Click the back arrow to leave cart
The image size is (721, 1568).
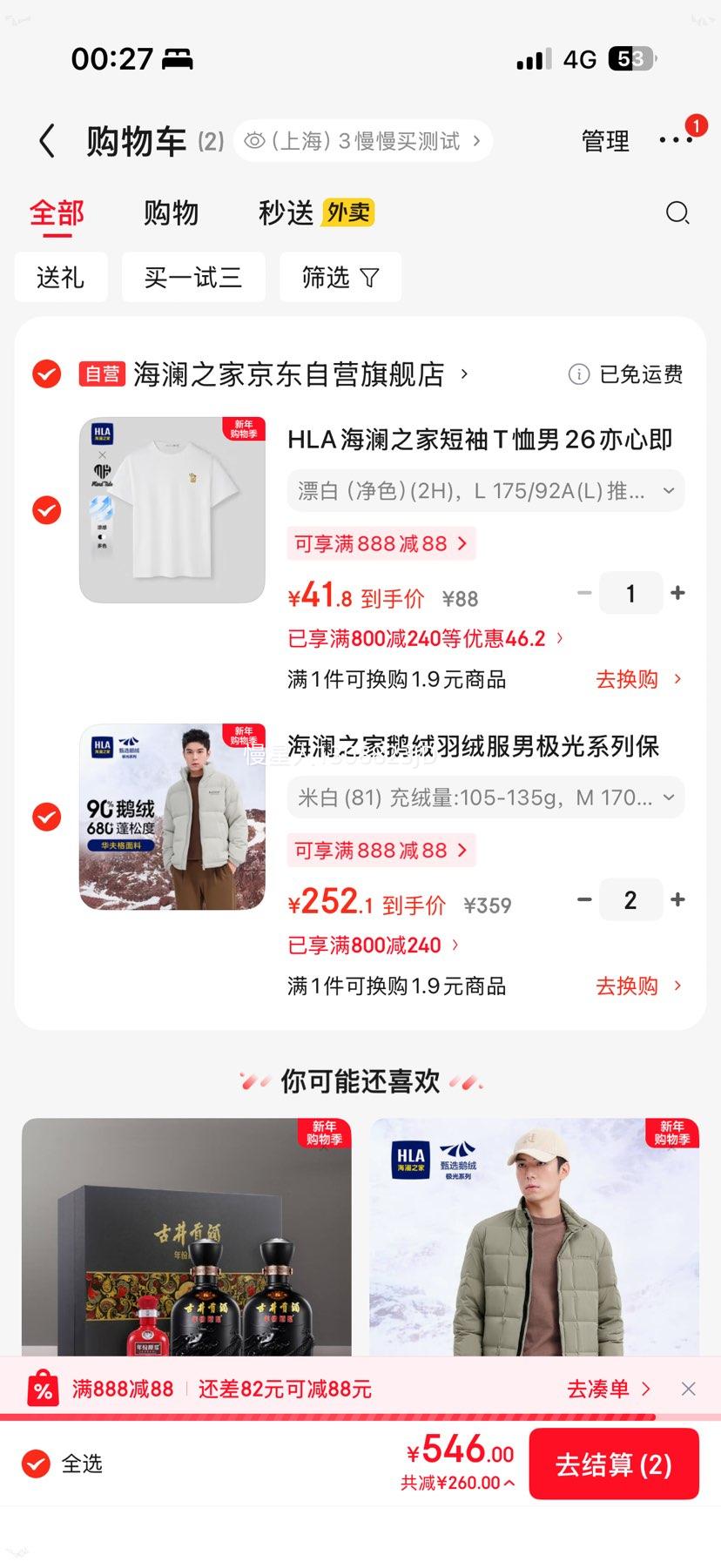pyautogui.click(x=46, y=140)
